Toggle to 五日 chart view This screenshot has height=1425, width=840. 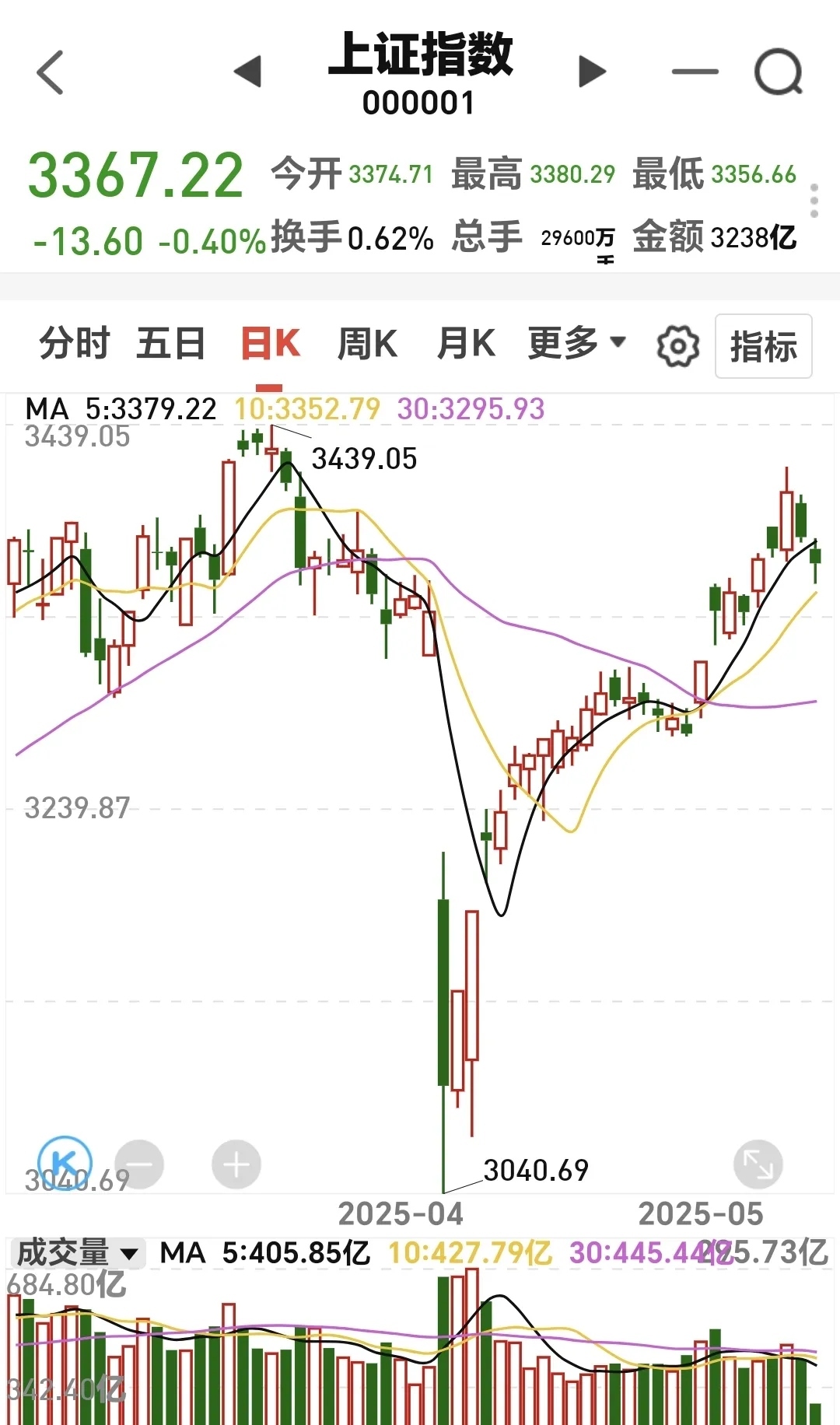[172, 342]
